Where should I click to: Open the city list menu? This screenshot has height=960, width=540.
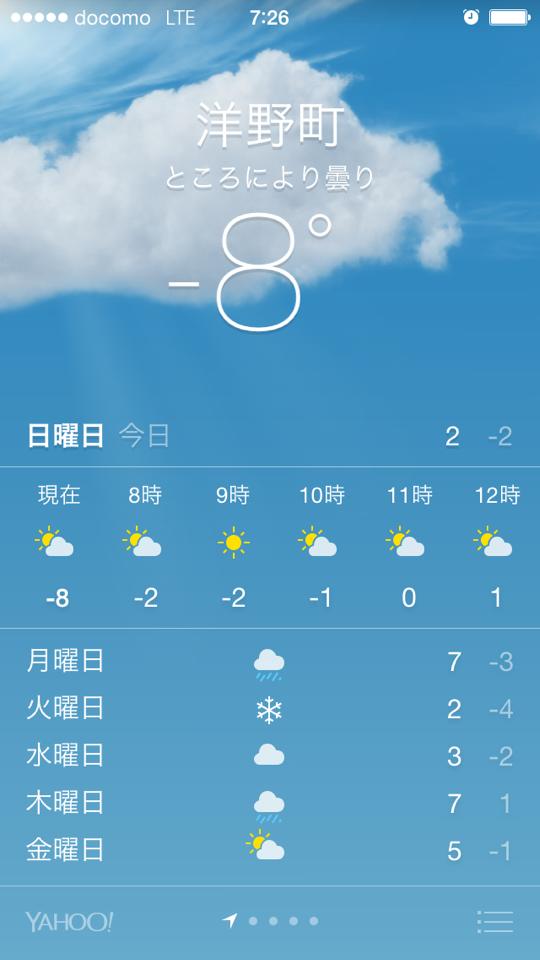click(495, 921)
